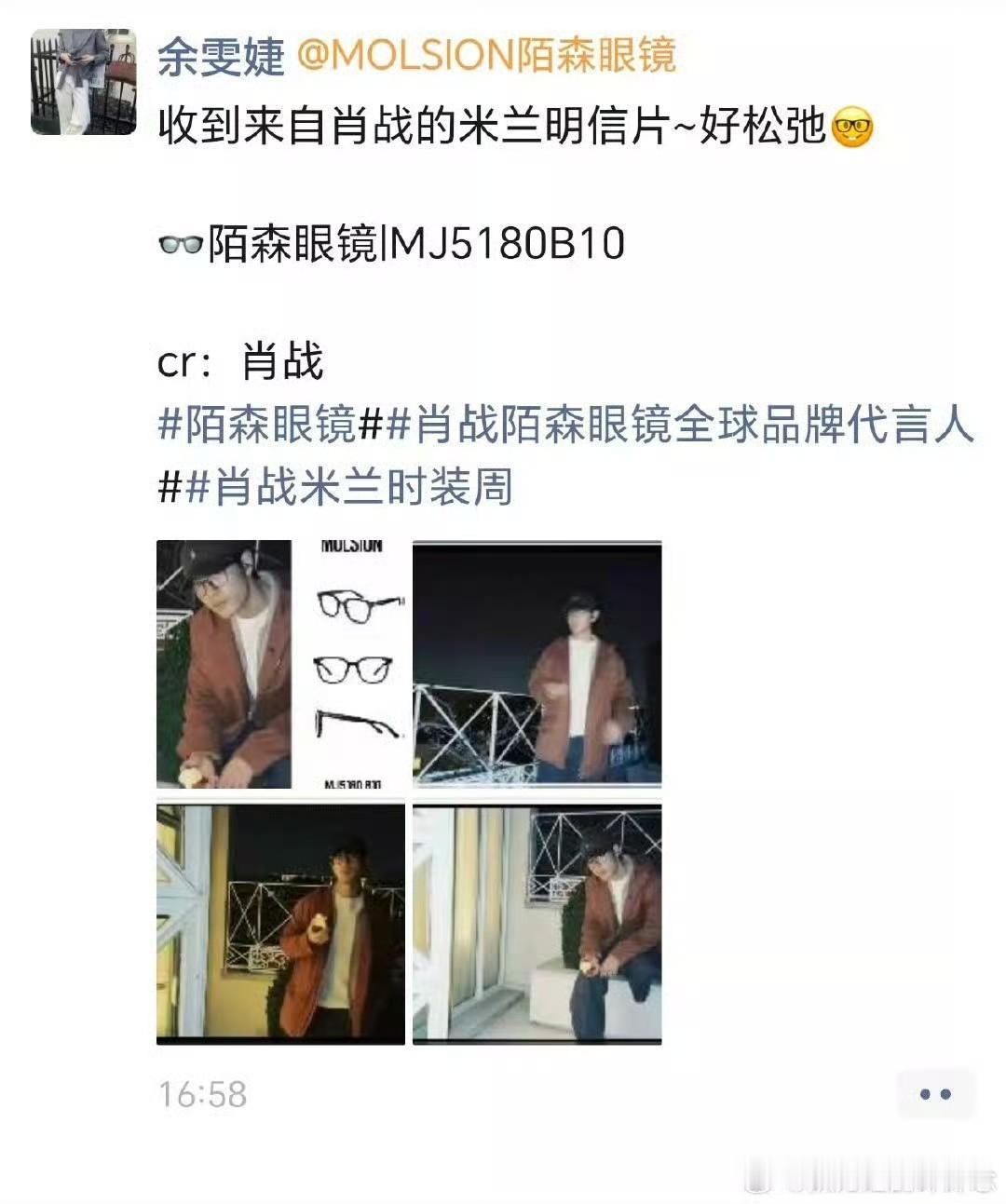Click the sunglasses emoji before 陌森眼镜
Viewport: 1006px width, 1204px height.
tap(181, 244)
